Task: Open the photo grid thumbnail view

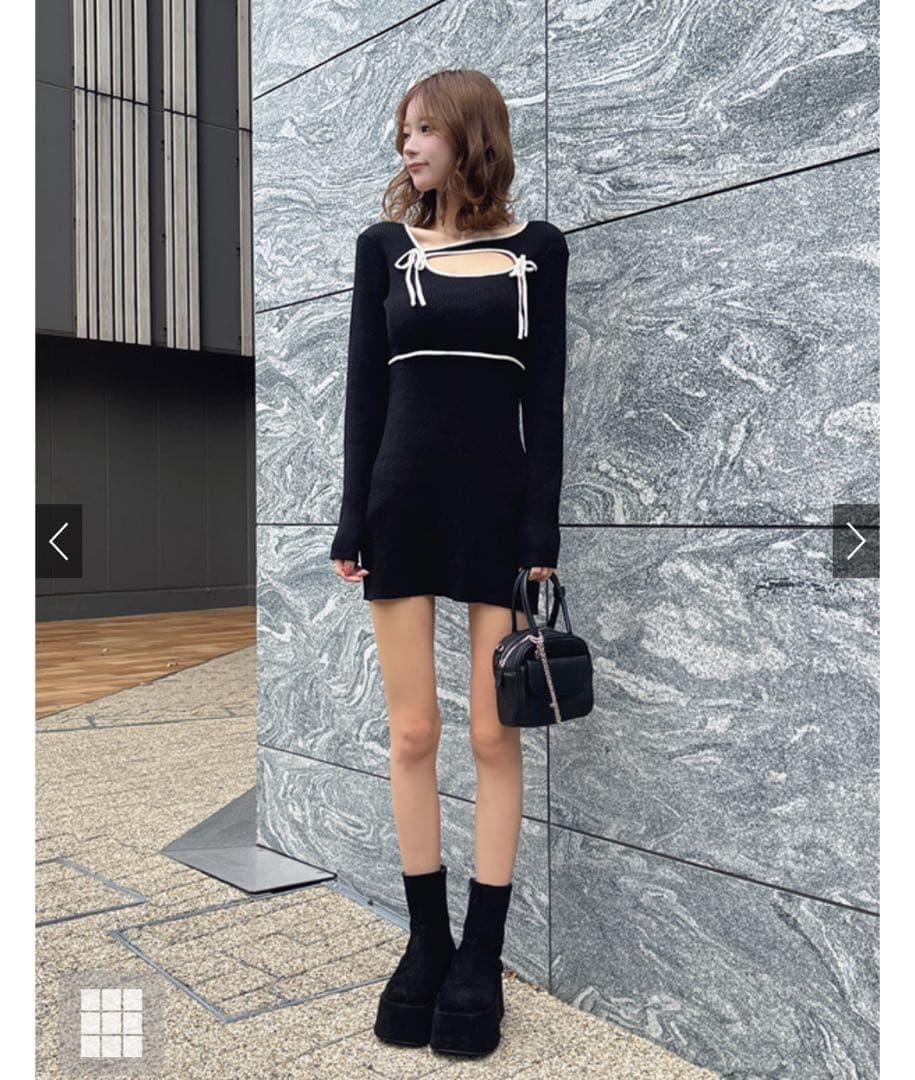Action: coord(111,1022)
